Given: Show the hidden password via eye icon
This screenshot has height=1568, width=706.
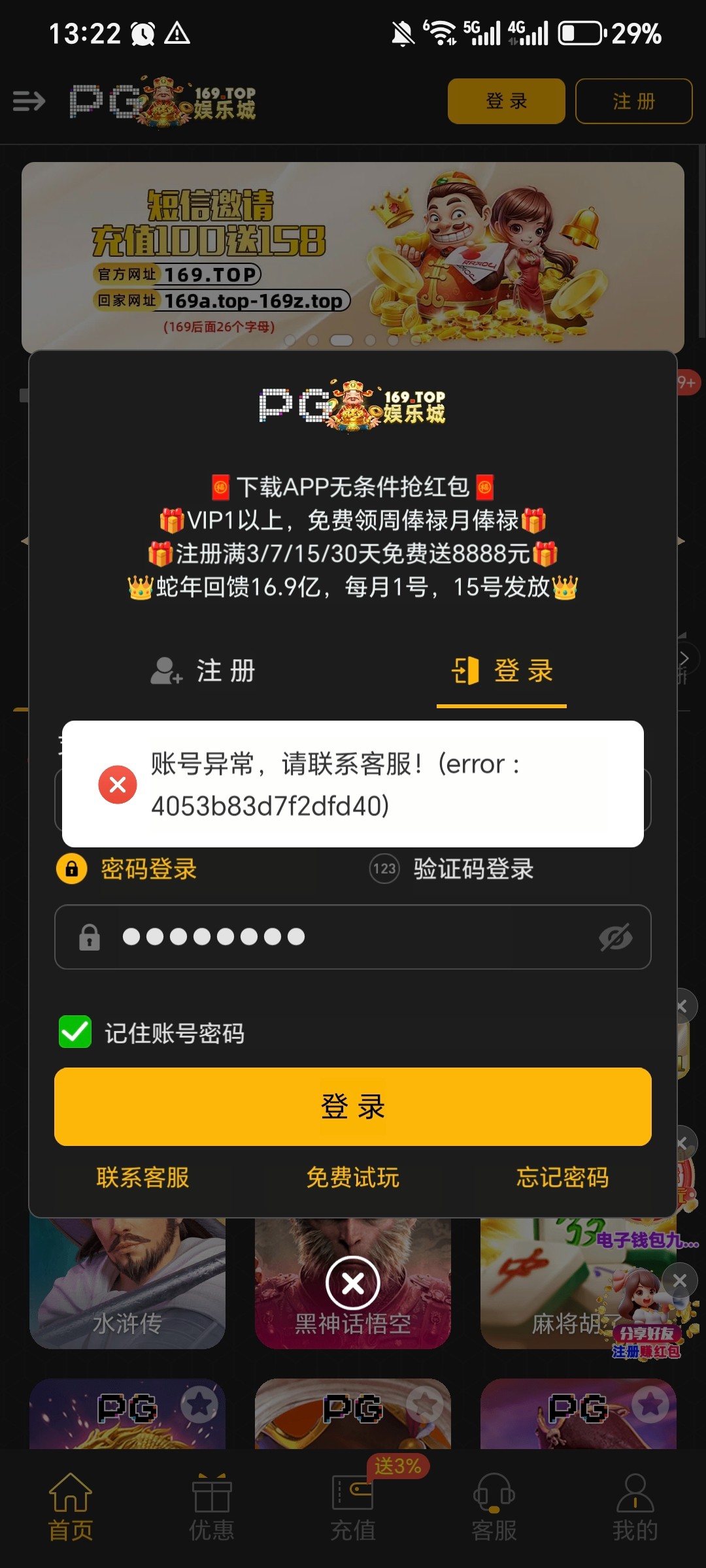Looking at the screenshot, I should [x=615, y=937].
